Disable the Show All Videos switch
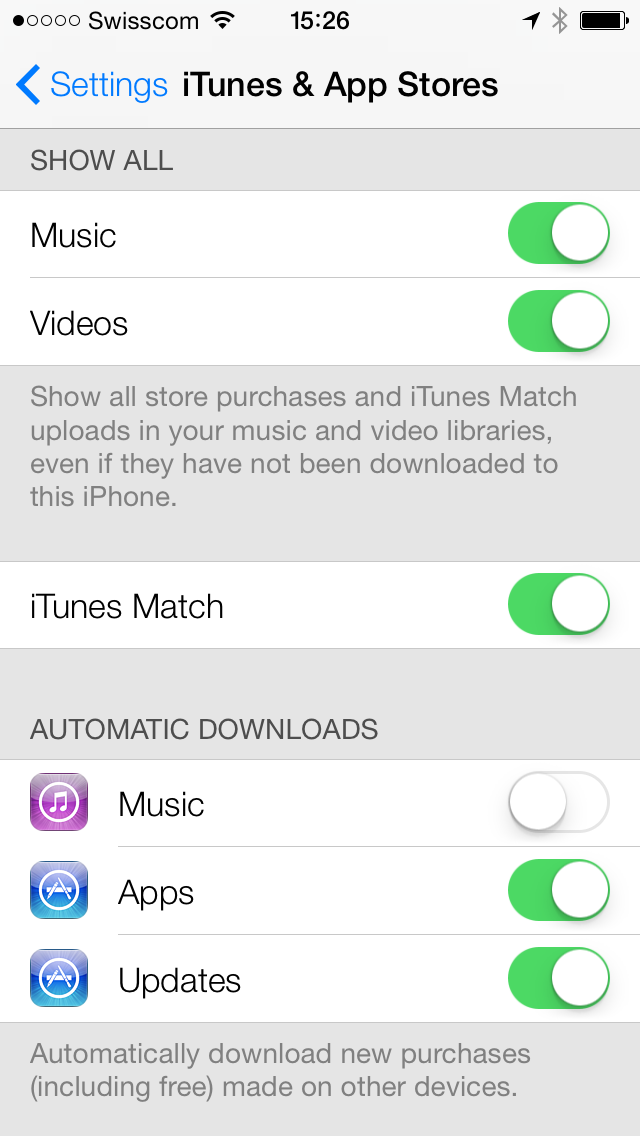The image size is (640, 1136). coord(558,322)
